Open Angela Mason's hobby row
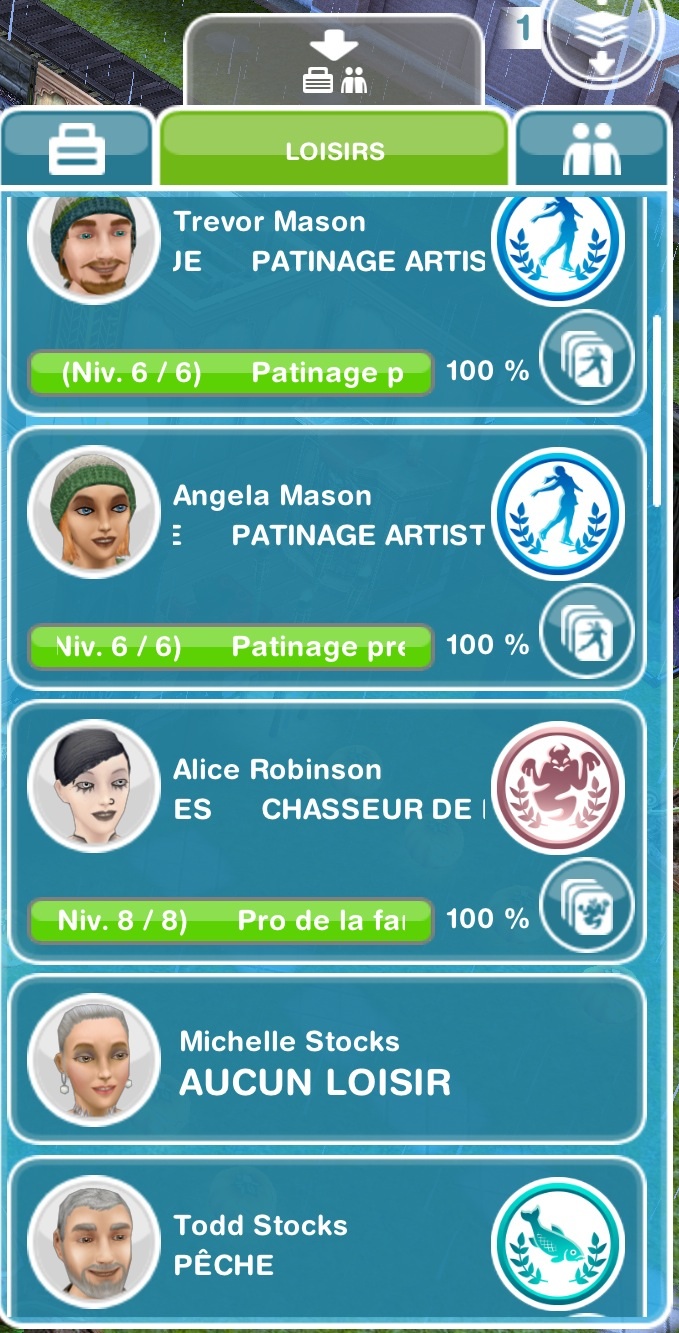 [326, 558]
